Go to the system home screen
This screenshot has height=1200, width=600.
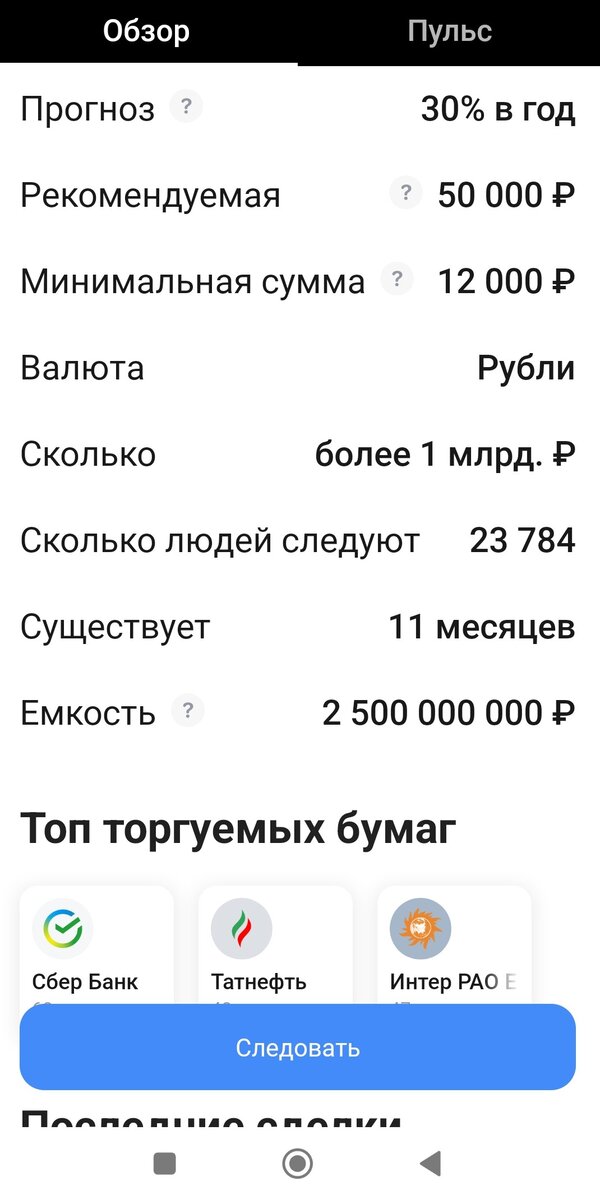tap(297, 1163)
